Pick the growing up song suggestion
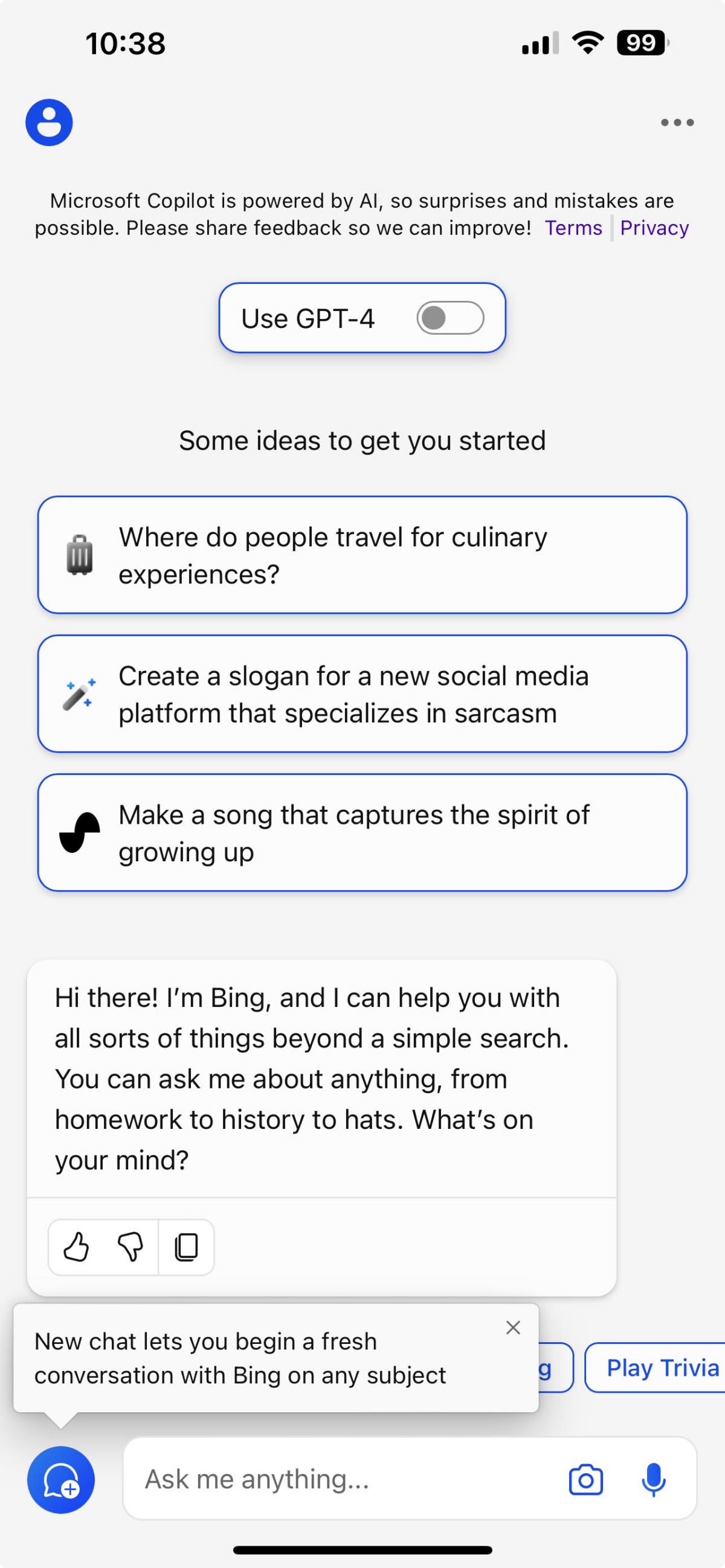Viewport: 725px width, 1568px height. [x=362, y=833]
